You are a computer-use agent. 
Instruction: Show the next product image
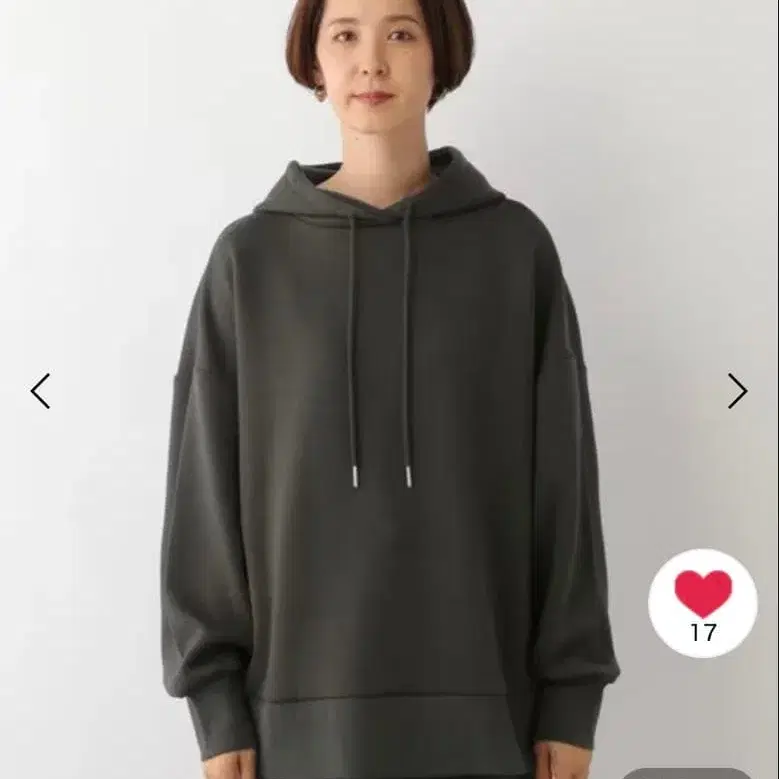pyautogui.click(x=737, y=390)
